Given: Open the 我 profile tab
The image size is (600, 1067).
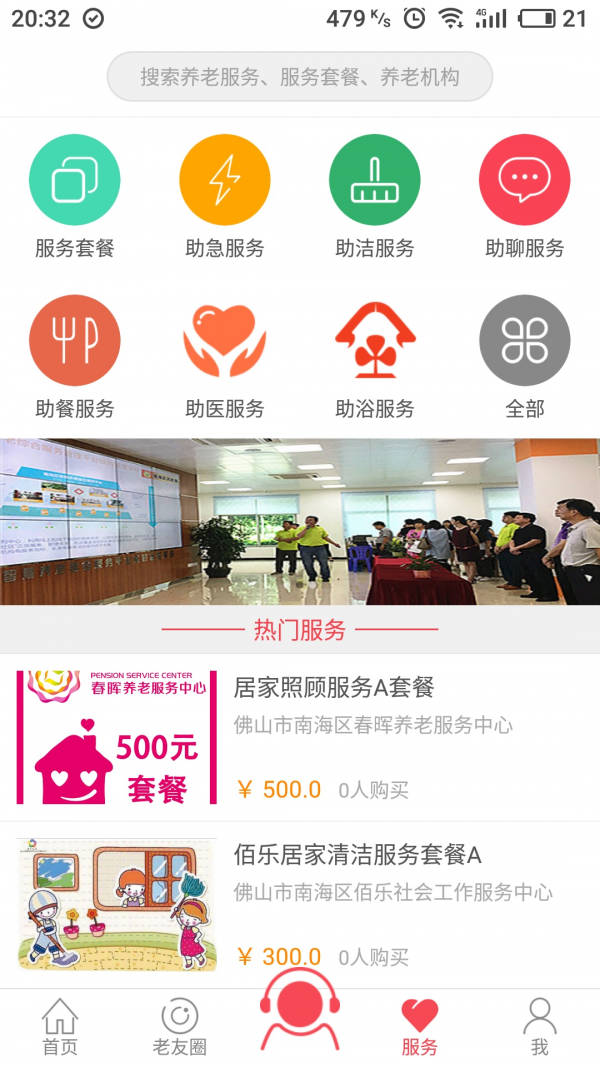Looking at the screenshot, I should click(540, 1027).
